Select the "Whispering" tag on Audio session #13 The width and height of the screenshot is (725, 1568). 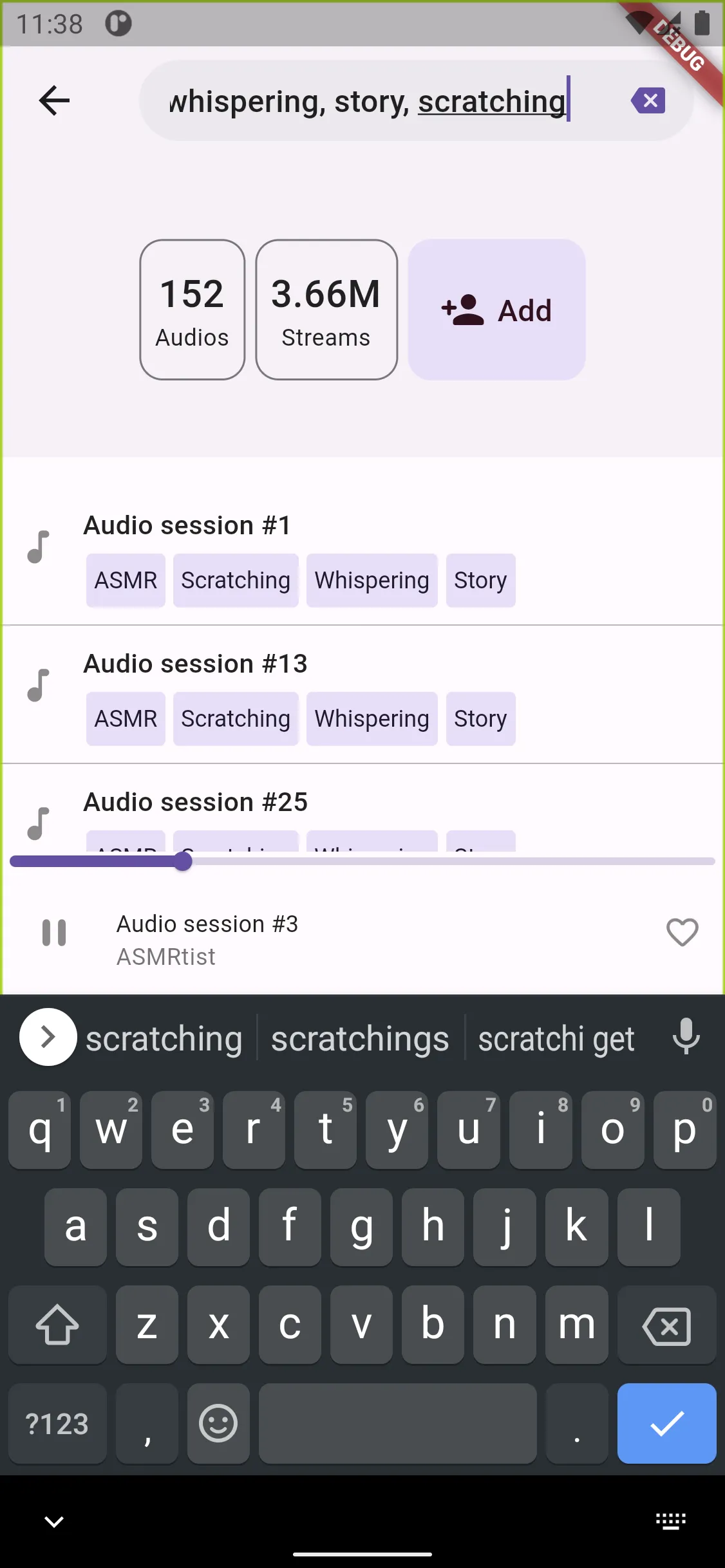(372, 718)
